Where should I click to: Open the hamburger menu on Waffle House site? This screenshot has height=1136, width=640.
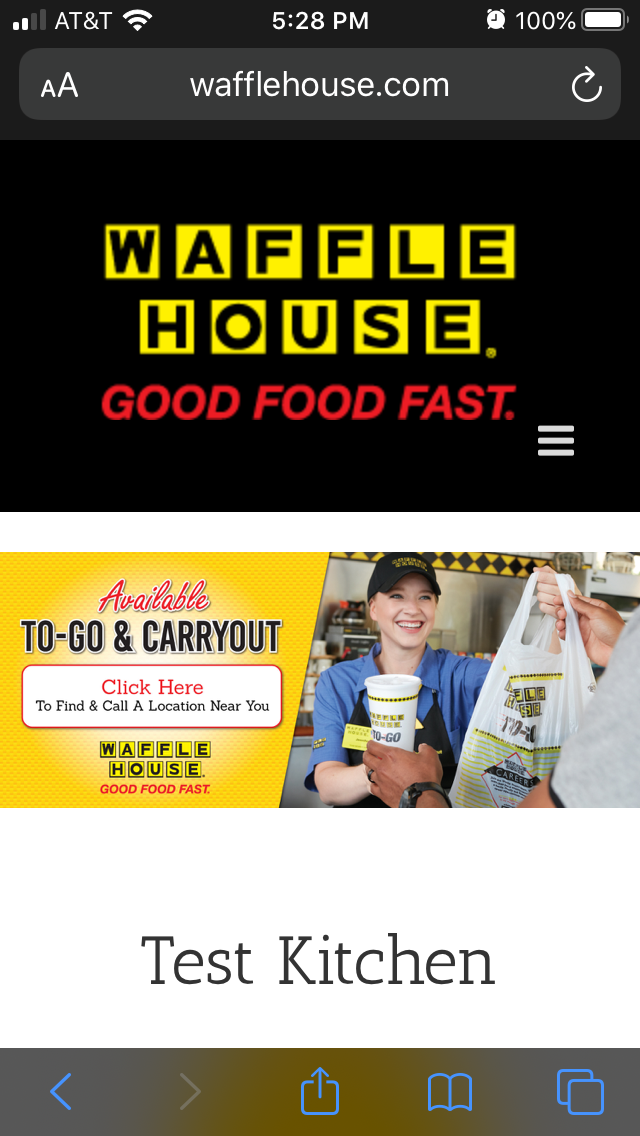pyautogui.click(x=556, y=440)
